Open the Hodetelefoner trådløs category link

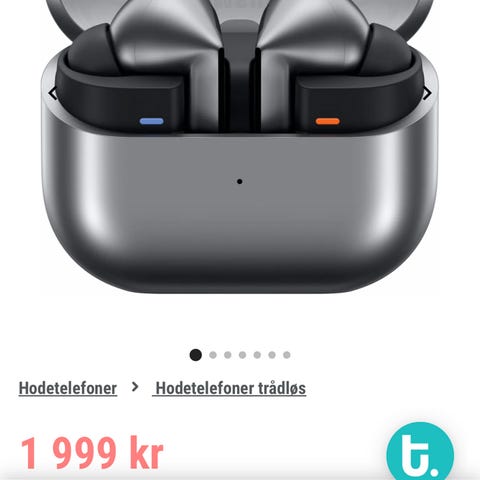pos(229,388)
